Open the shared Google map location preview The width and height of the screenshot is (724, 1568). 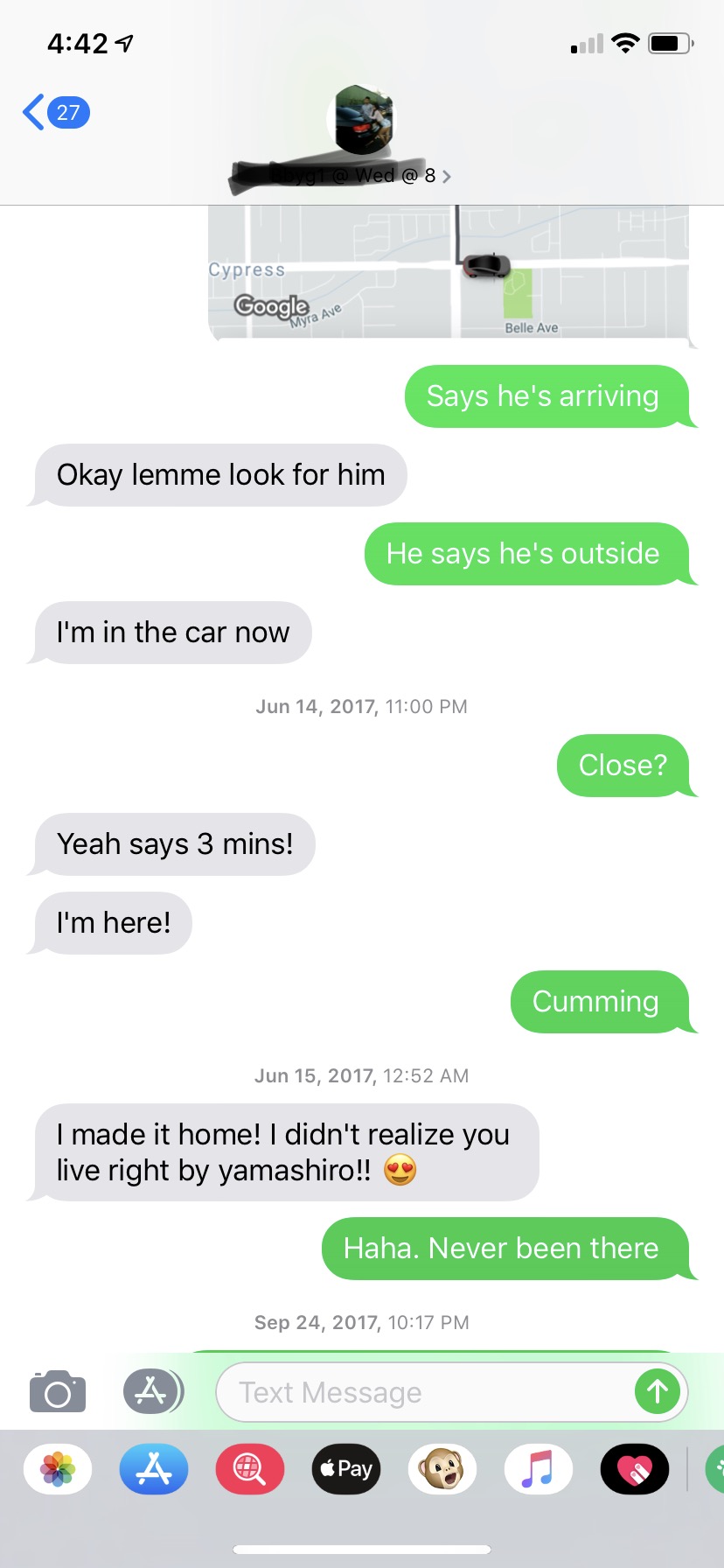pos(448,271)
